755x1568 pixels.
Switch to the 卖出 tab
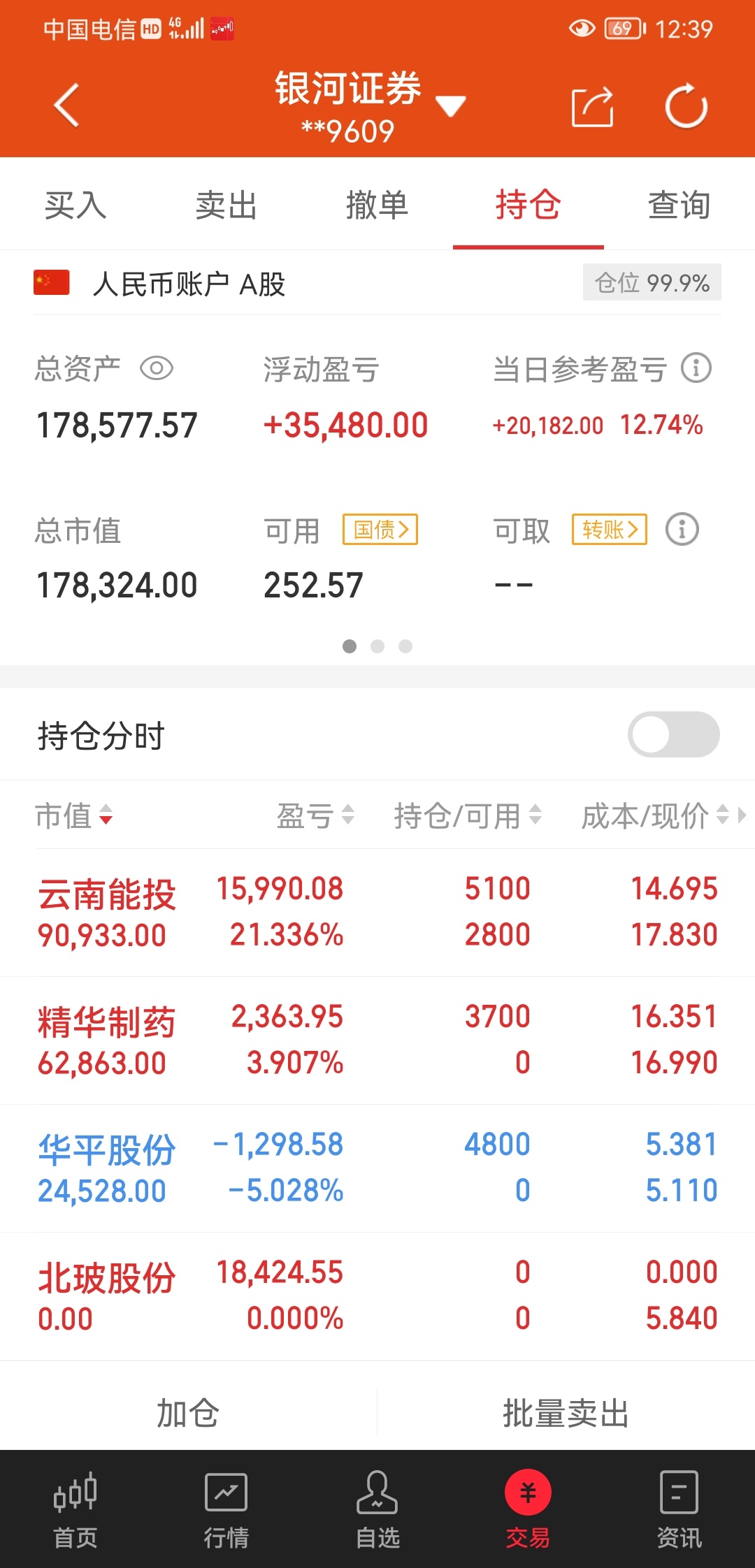(x=226, y=205)
